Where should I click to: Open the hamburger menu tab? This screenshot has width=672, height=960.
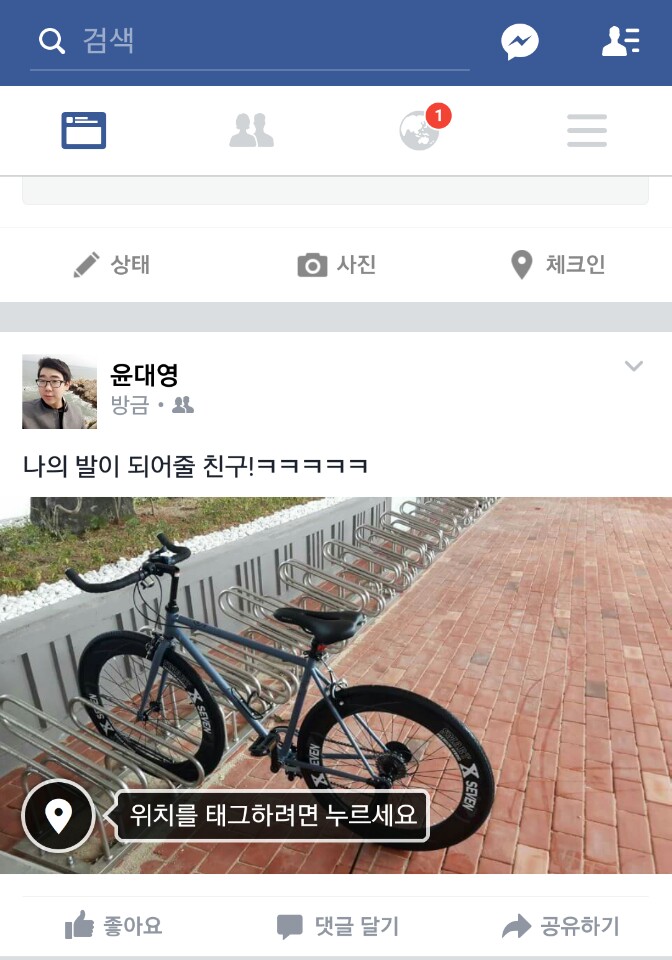pos(587,131)
